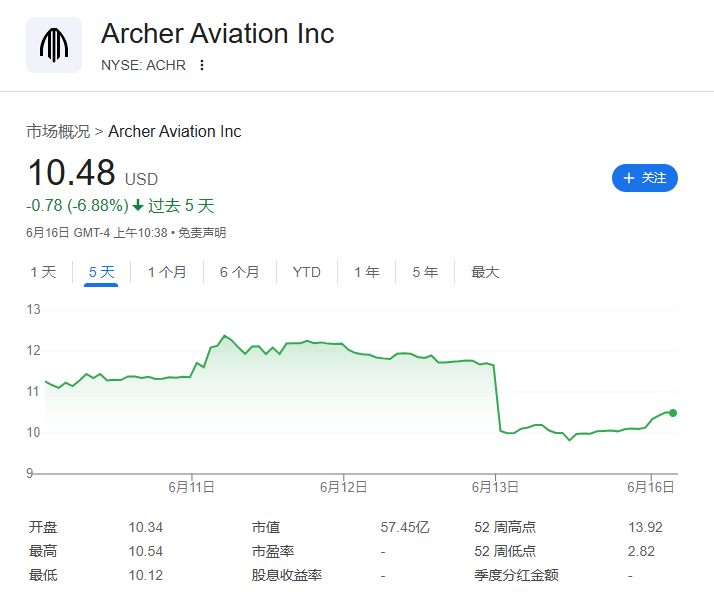The image size is (714, 594).
Task: Open the 市场概况 breadcrumb link
Action: point(58,131)
